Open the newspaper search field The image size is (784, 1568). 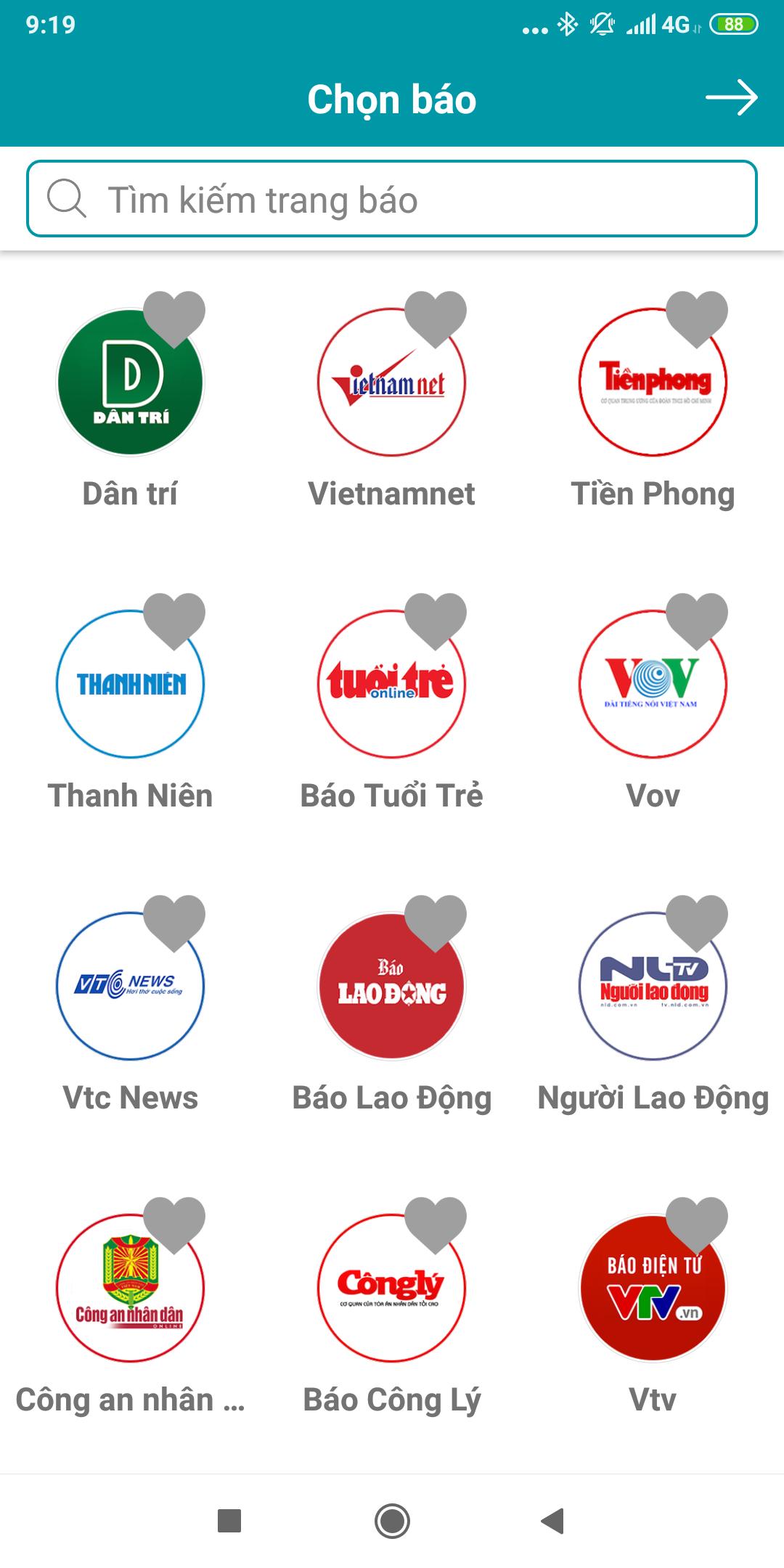[392, 199]
